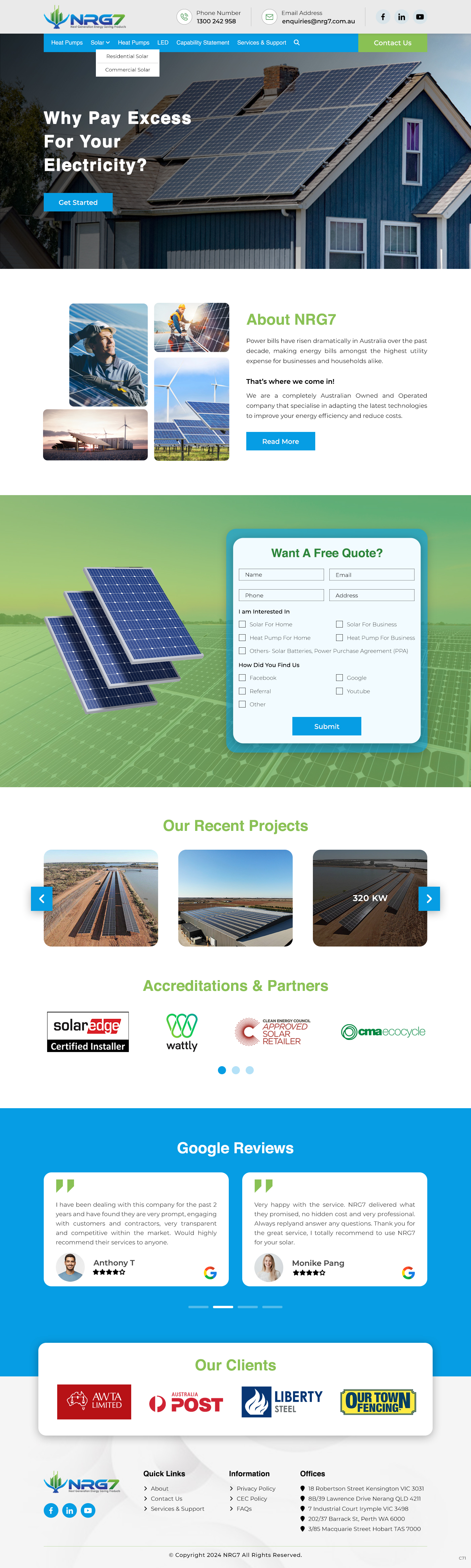Submit the free quote form
Viewport: 471px width, 1568px height.
(x=327, y=726)
